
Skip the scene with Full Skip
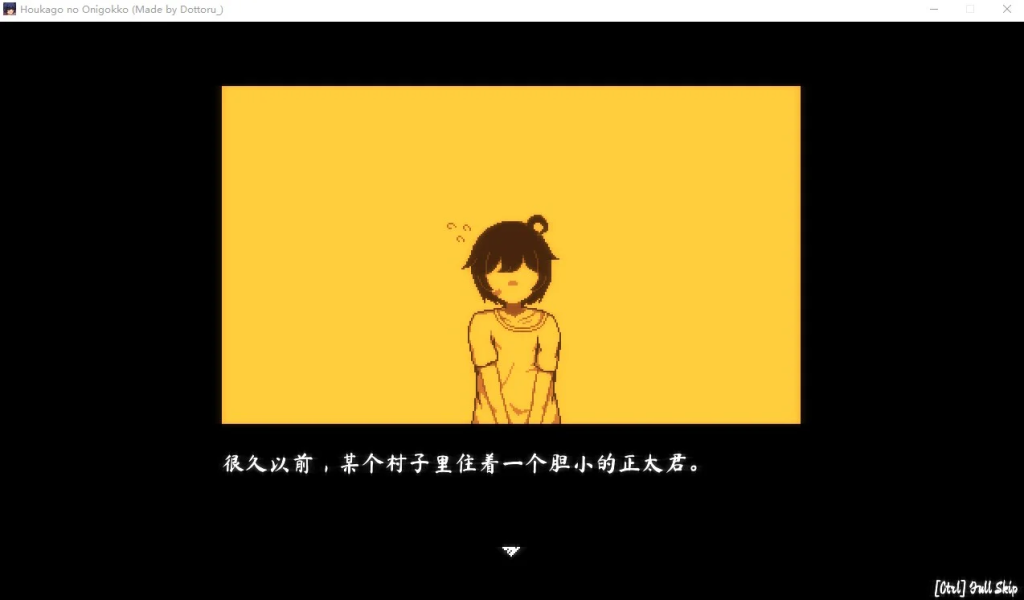pyautogui.click(x=975, y=587)
